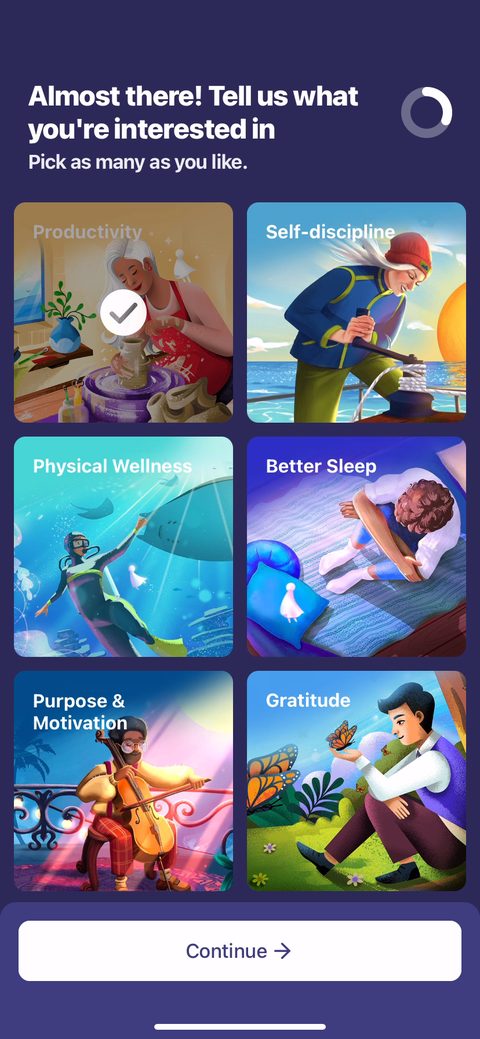Select the Self-discipline interest card
This screenshot has width=480, height=1039.
coord(357,312)
